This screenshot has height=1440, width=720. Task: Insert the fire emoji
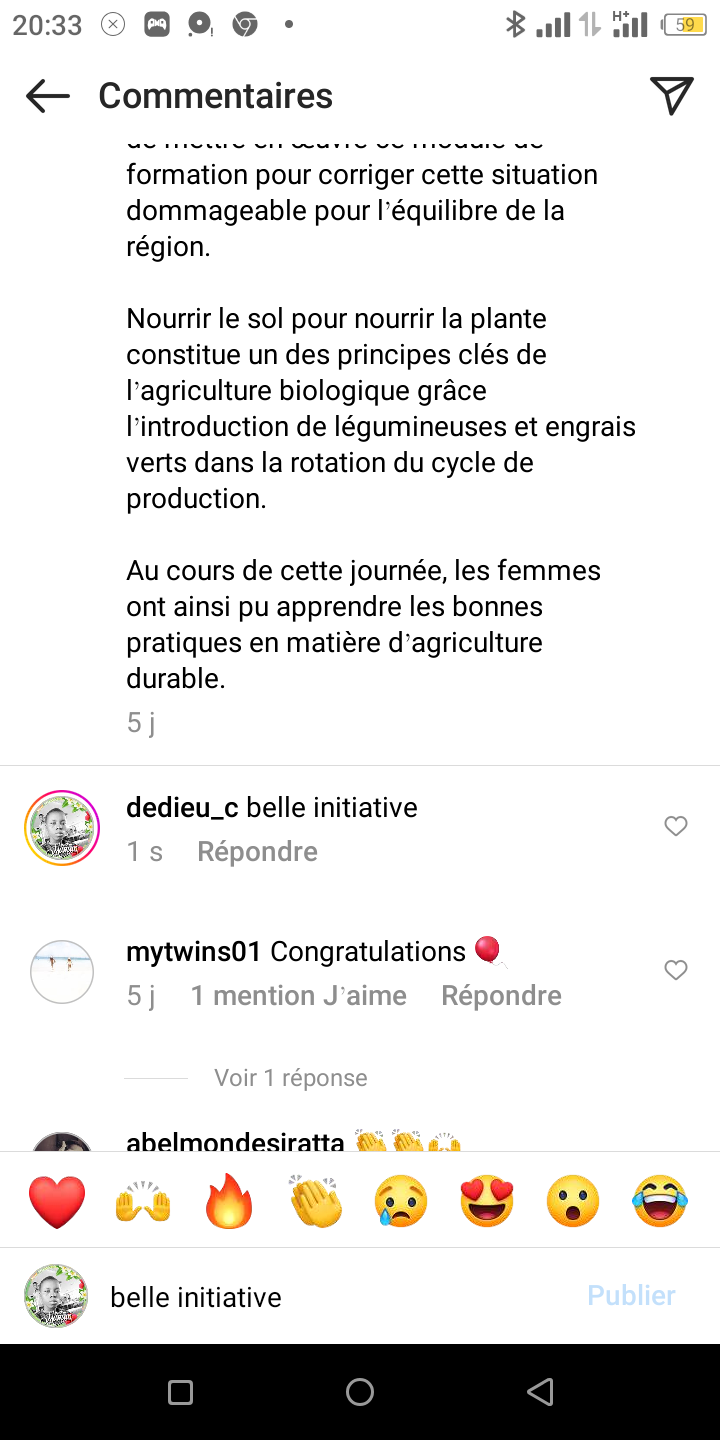[229, 1201]
